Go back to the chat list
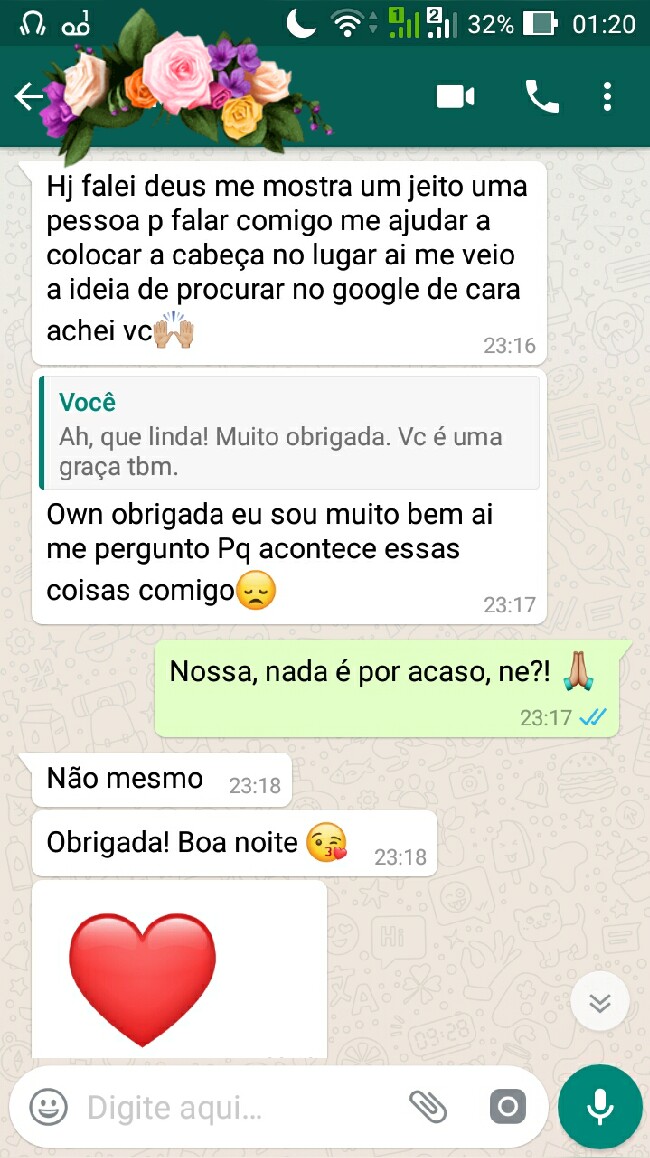The width and height of the screenshot is (650, 1158). click(29, 96)
